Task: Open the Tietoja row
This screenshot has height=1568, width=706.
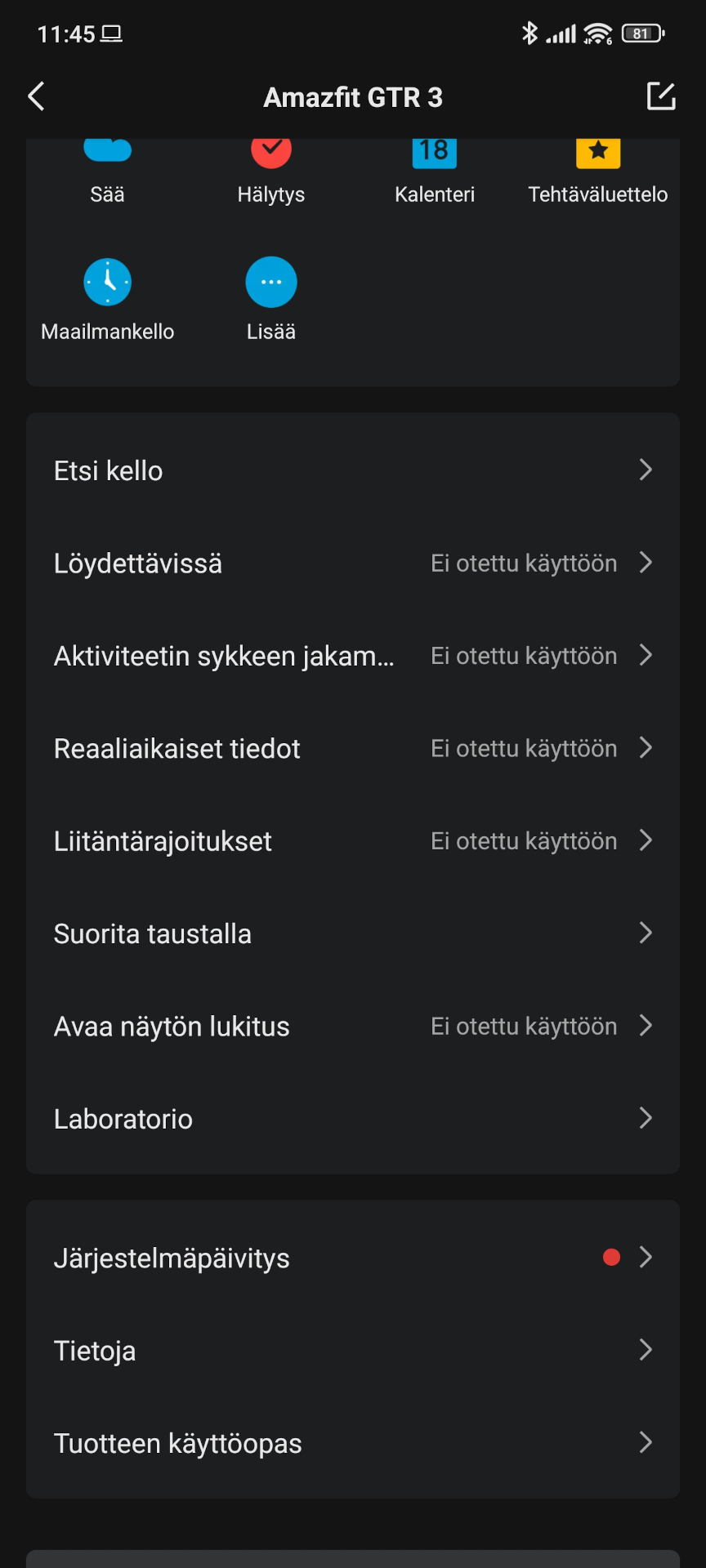Action: point(353,1351)
